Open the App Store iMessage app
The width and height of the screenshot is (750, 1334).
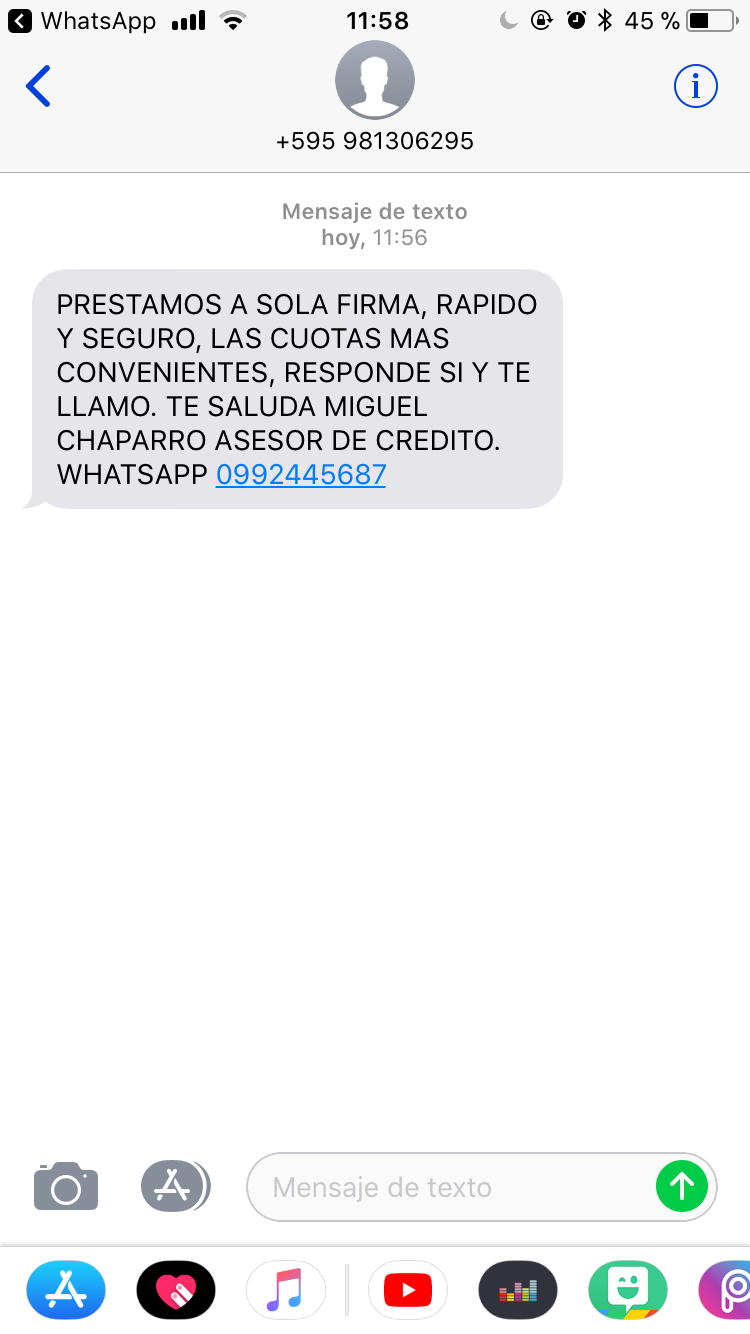click(x=66, y=1291)
